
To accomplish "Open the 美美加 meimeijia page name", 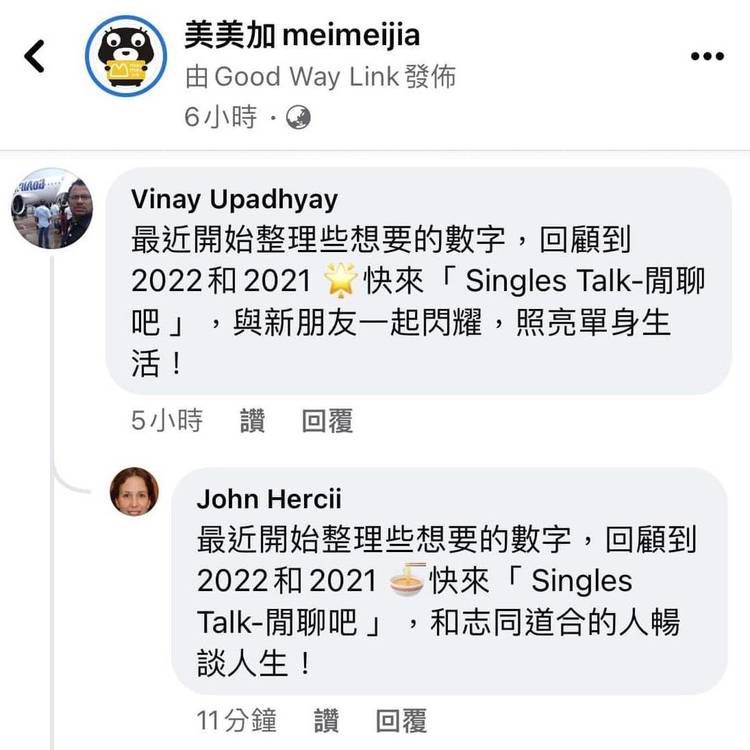I will click(302, 35).
